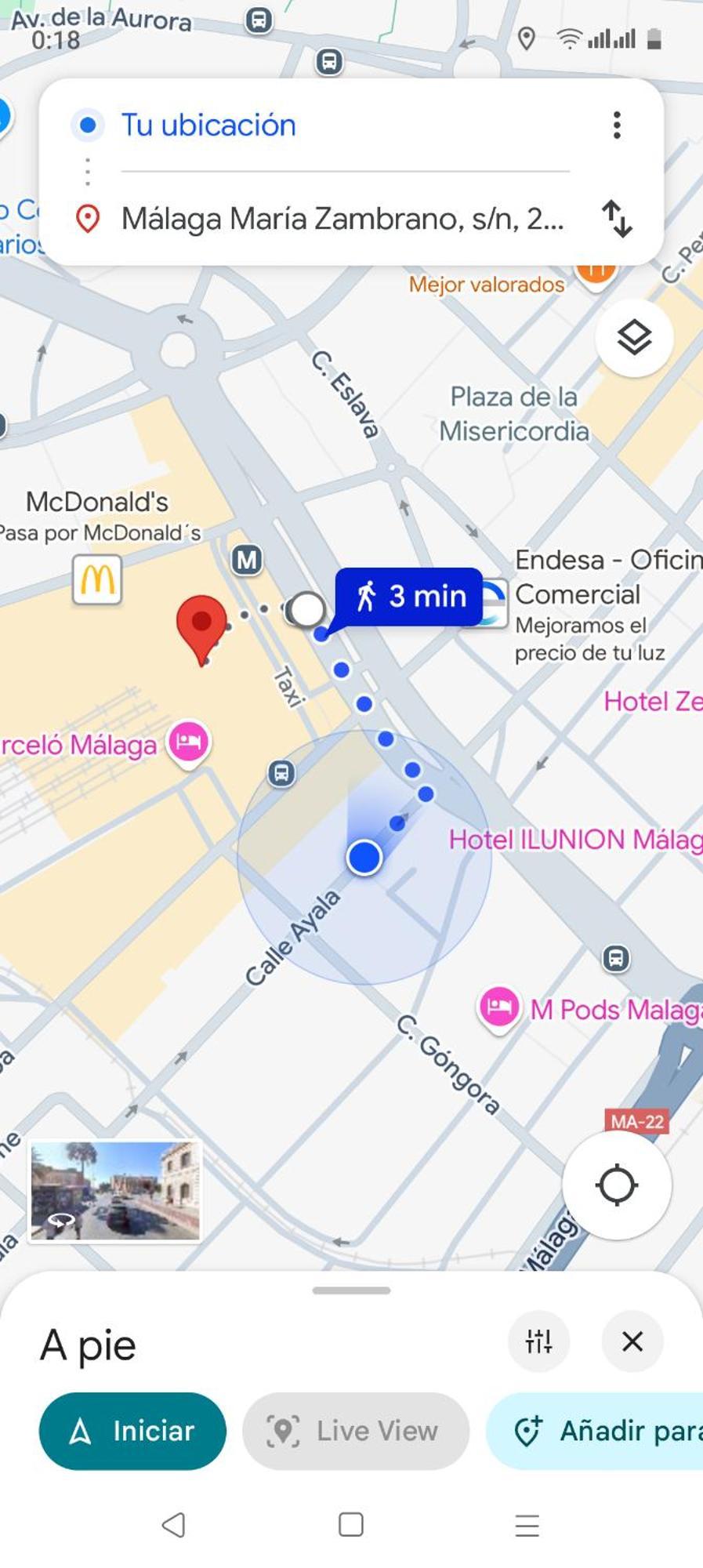
Task: Go back with system back button
Action: tap(173, 1525)
